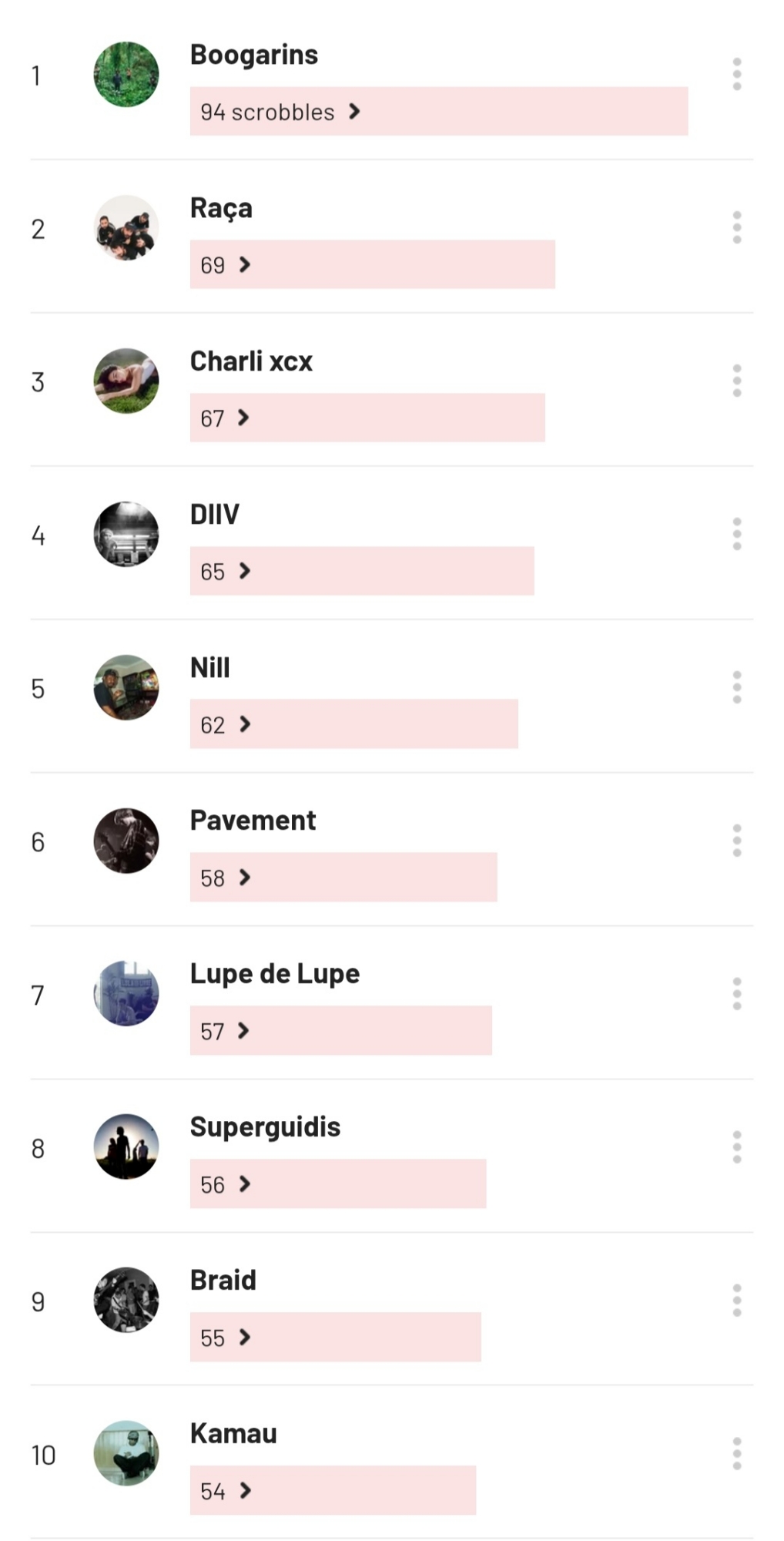Open more options for Braid
Screen dimensions: 784x1541
(x=737, y=1301)
